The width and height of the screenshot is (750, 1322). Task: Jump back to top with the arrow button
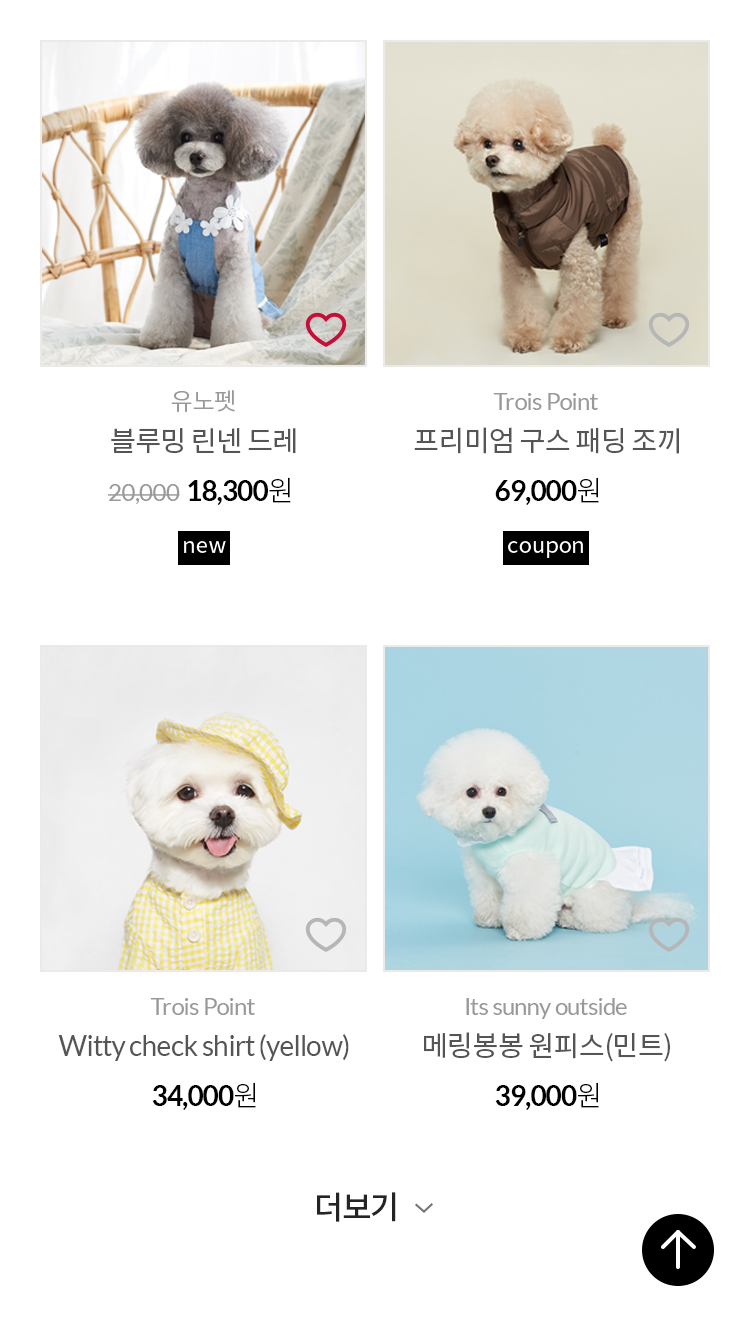pyautogui.click(x=678, y=1250)
